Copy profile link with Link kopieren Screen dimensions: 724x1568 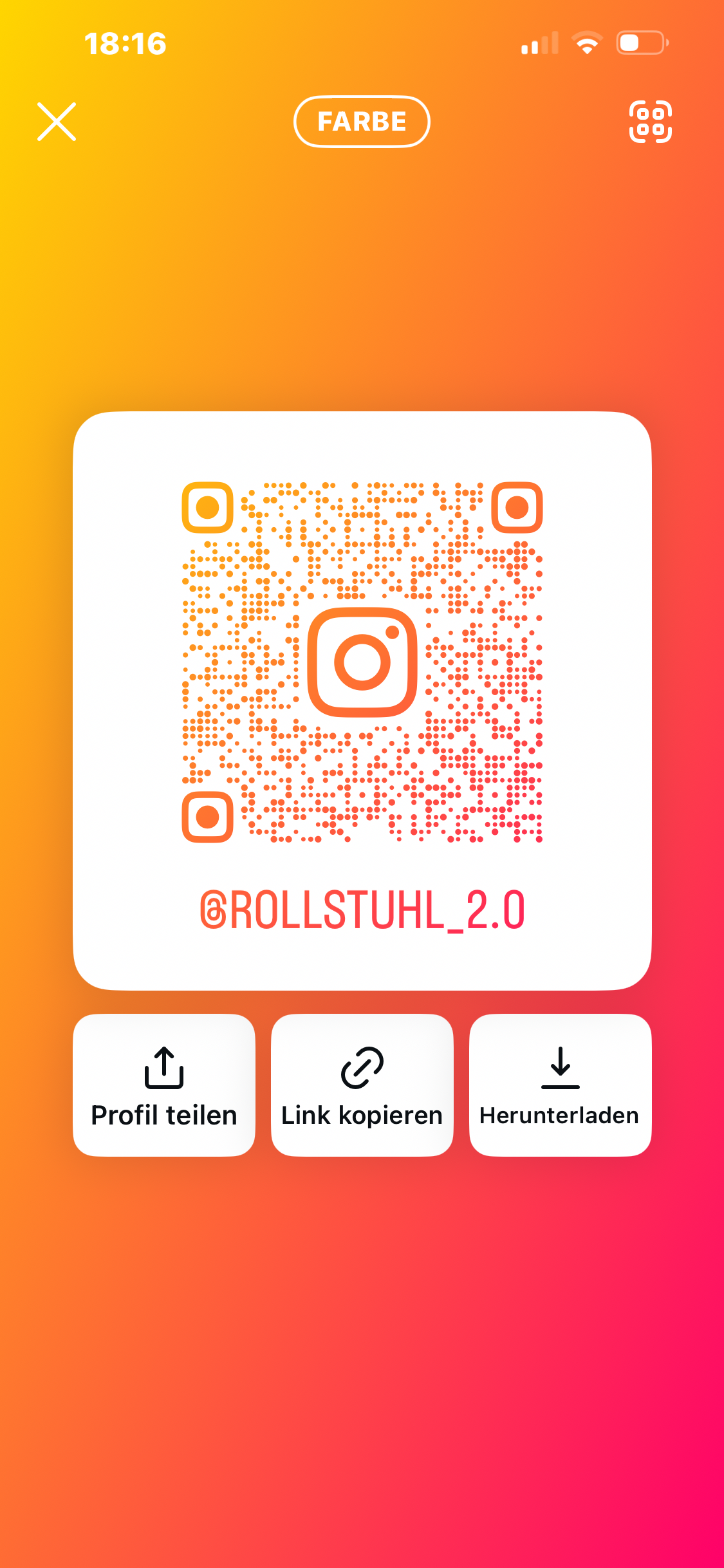[x=362, y=1085]
